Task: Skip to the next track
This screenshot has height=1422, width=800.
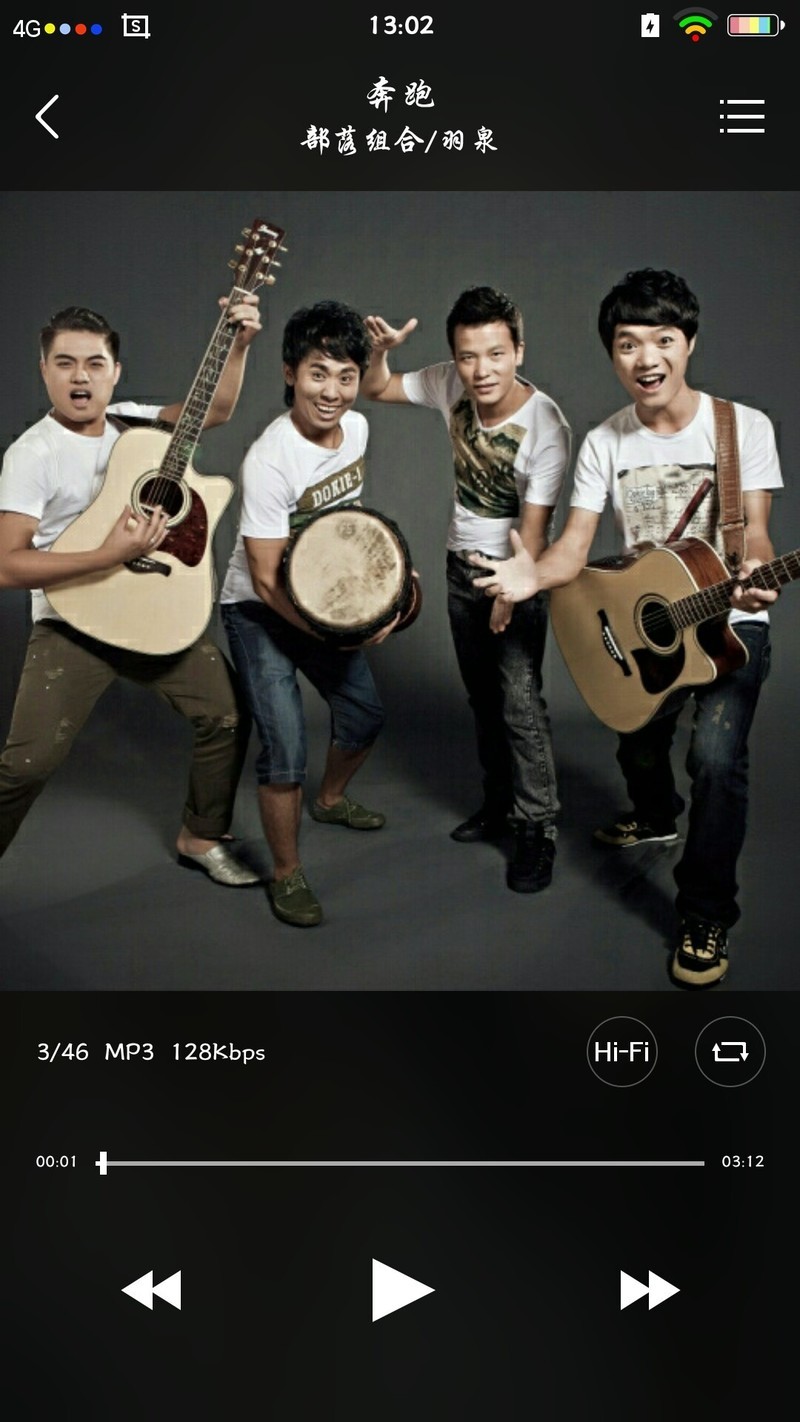Action: tap(649, 1290)
